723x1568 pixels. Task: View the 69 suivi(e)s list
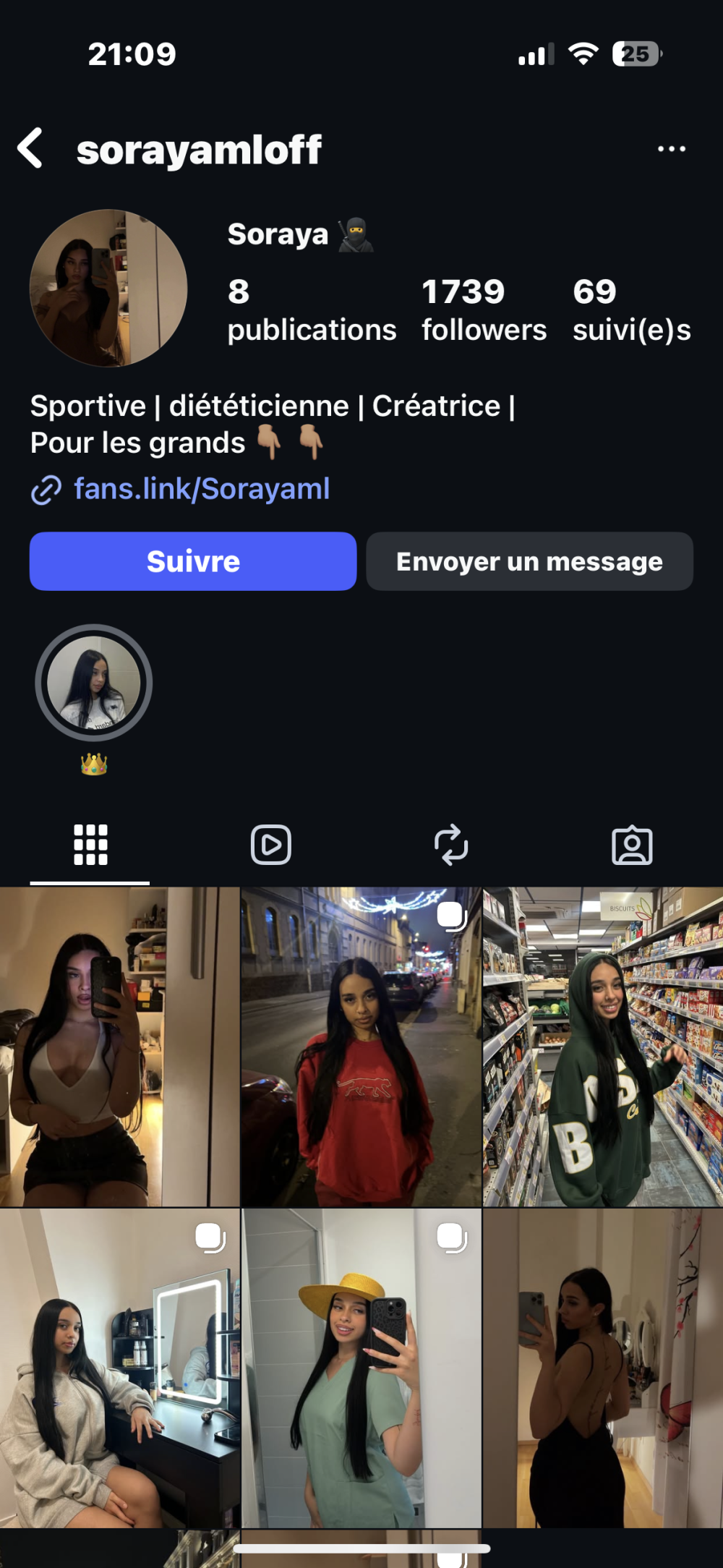[631, 310]
